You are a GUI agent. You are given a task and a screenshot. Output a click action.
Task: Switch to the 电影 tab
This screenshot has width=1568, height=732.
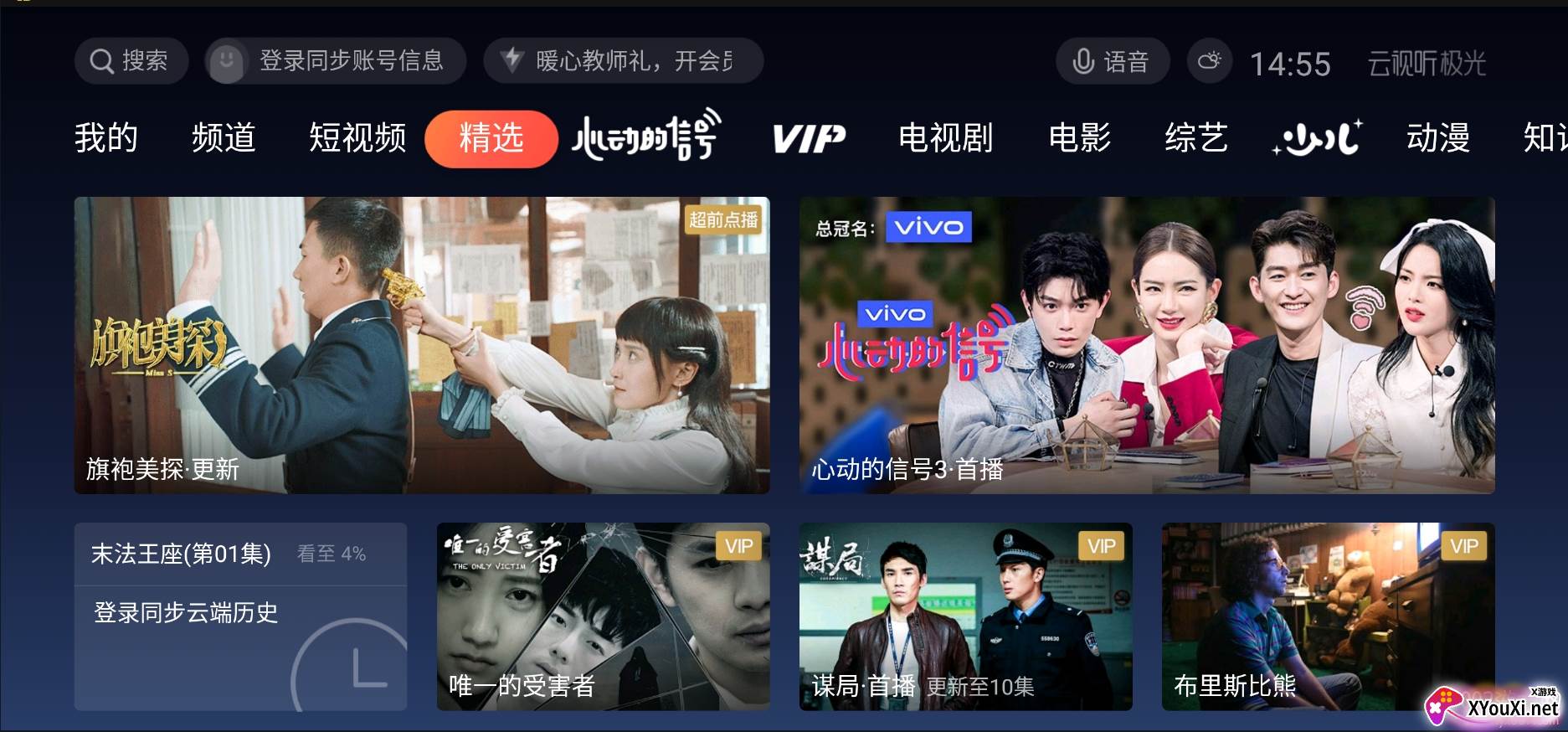point(1079,138)
